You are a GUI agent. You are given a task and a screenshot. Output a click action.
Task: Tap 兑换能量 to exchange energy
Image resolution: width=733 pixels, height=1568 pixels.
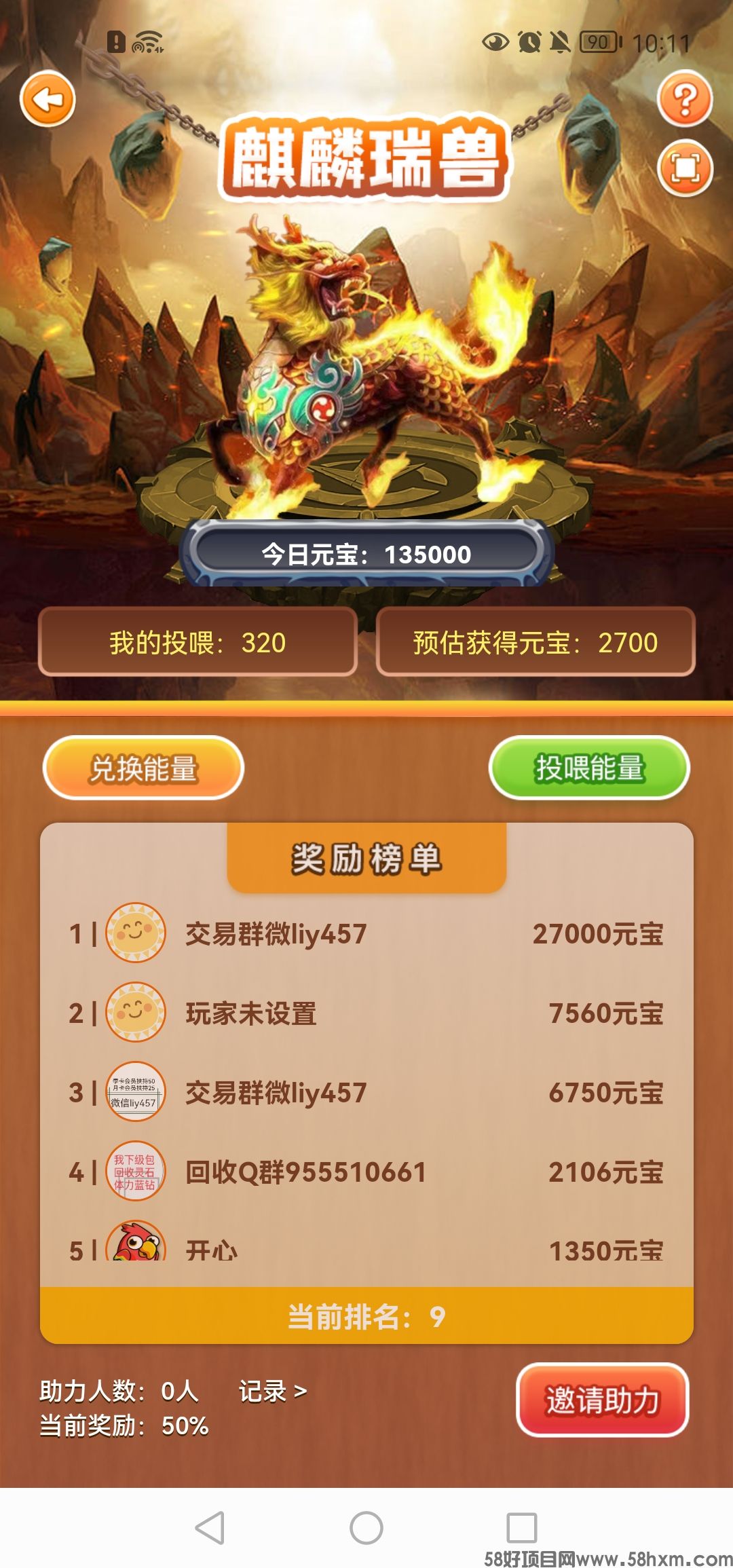pos(143,768)
